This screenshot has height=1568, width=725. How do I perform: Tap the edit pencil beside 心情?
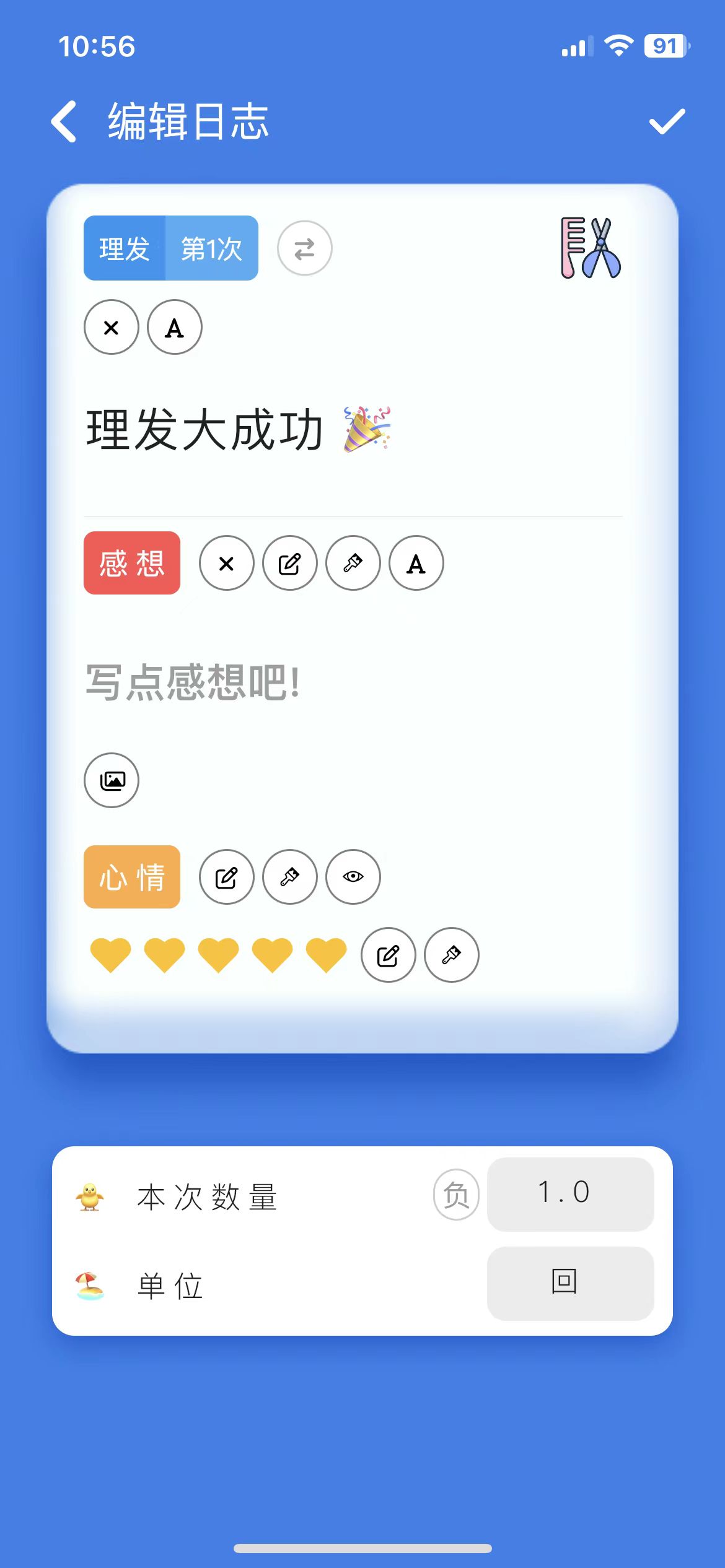tap(227, 877)
